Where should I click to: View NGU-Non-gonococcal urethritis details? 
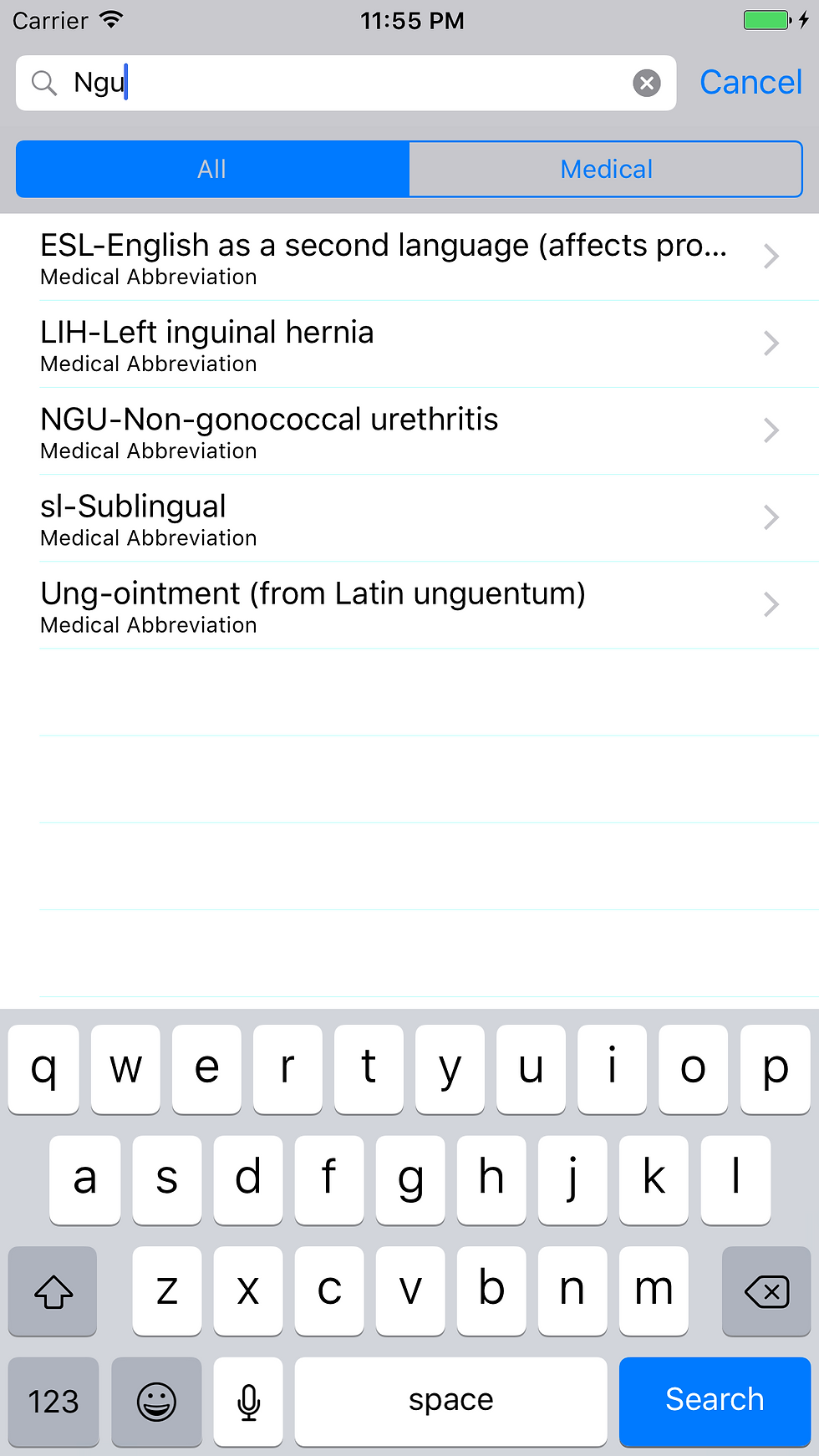click(x=409, y=431)
